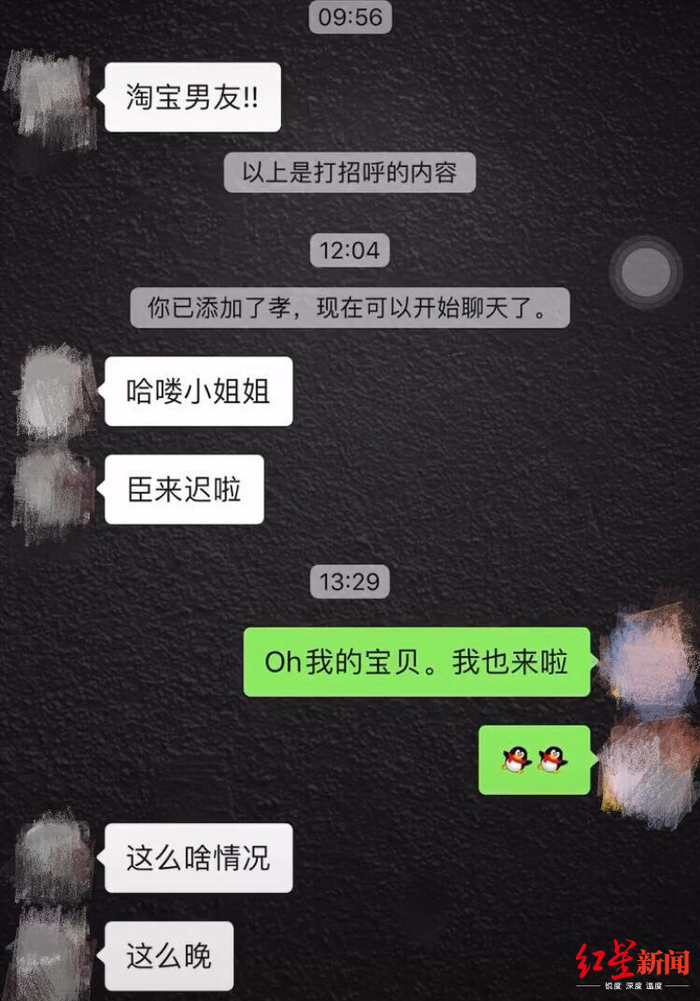
Task: Tap the avatar next to 这么晚
Action: click(x=54, y=955)
